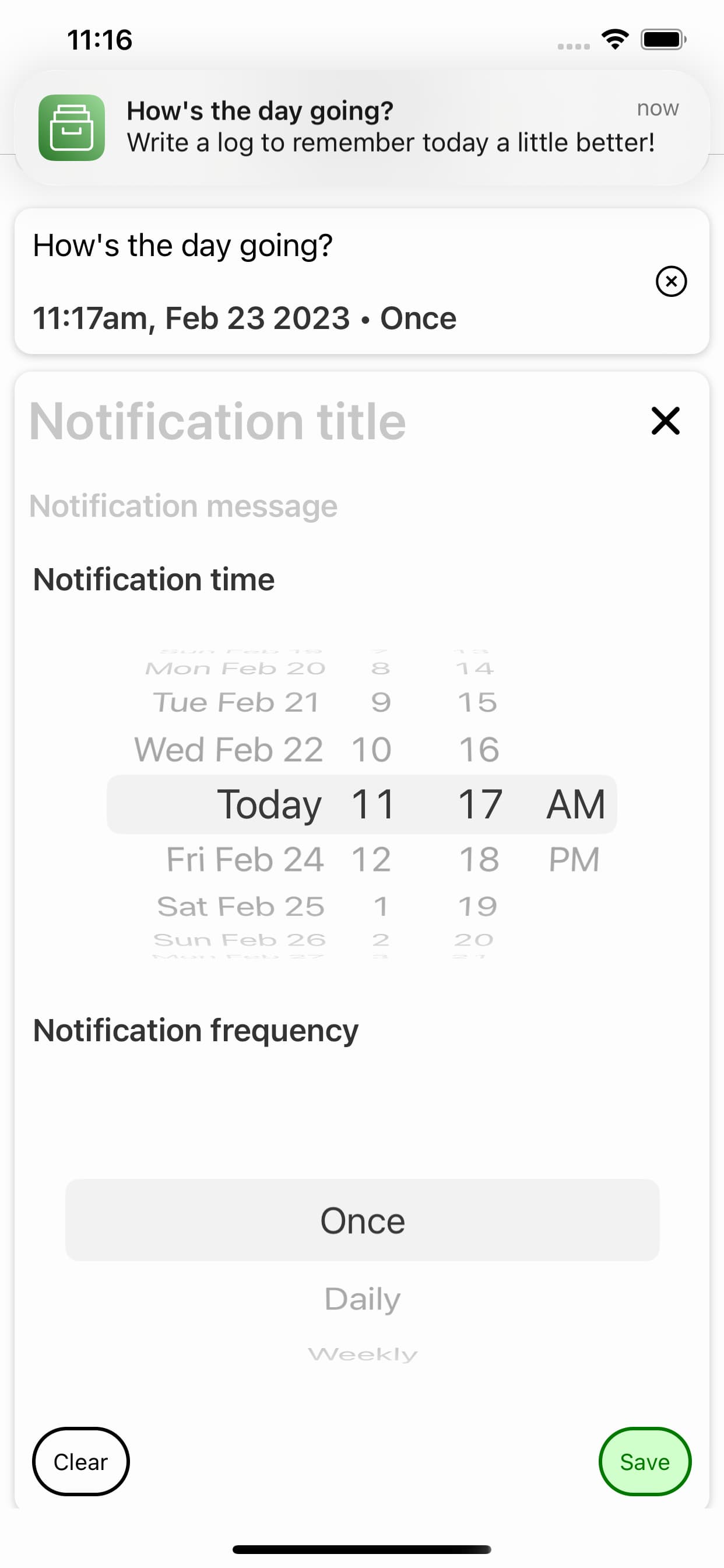The width and height of the screenshot is (724, 1568).
Task: Pick Weekly as notification frequency
Action: (363, 1354)
